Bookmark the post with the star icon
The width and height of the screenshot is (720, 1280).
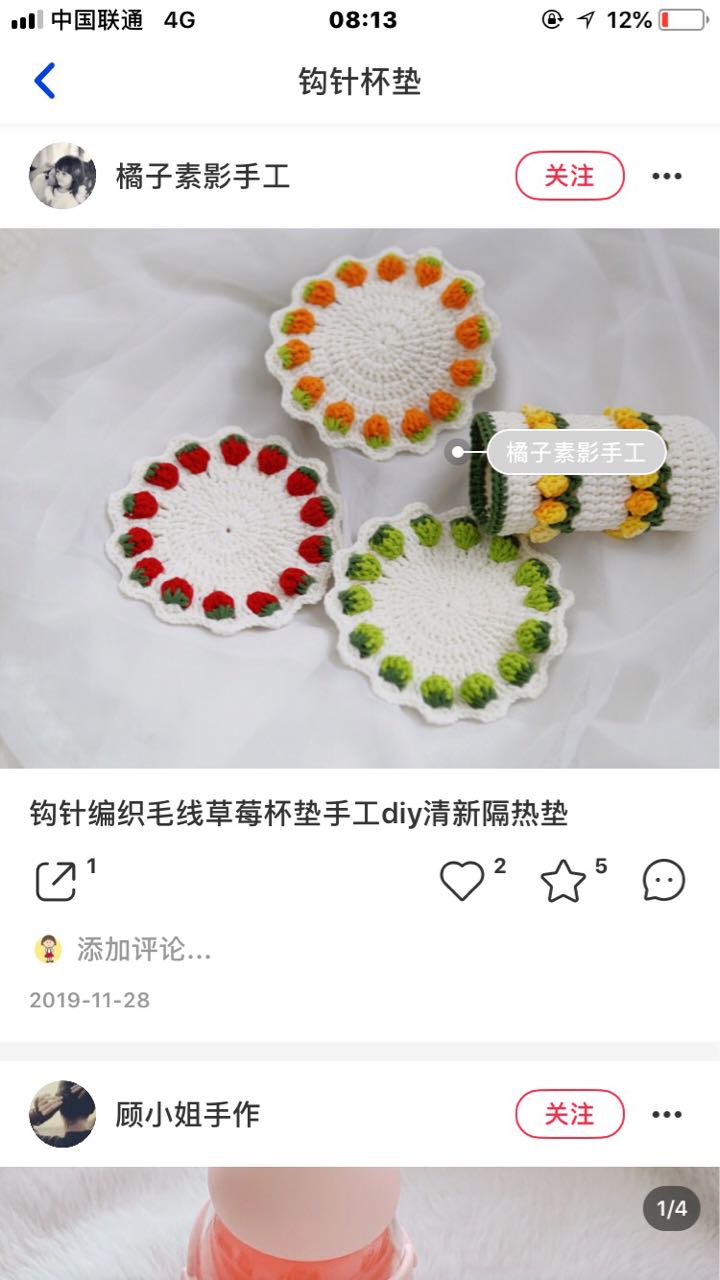tap(563, 881)
